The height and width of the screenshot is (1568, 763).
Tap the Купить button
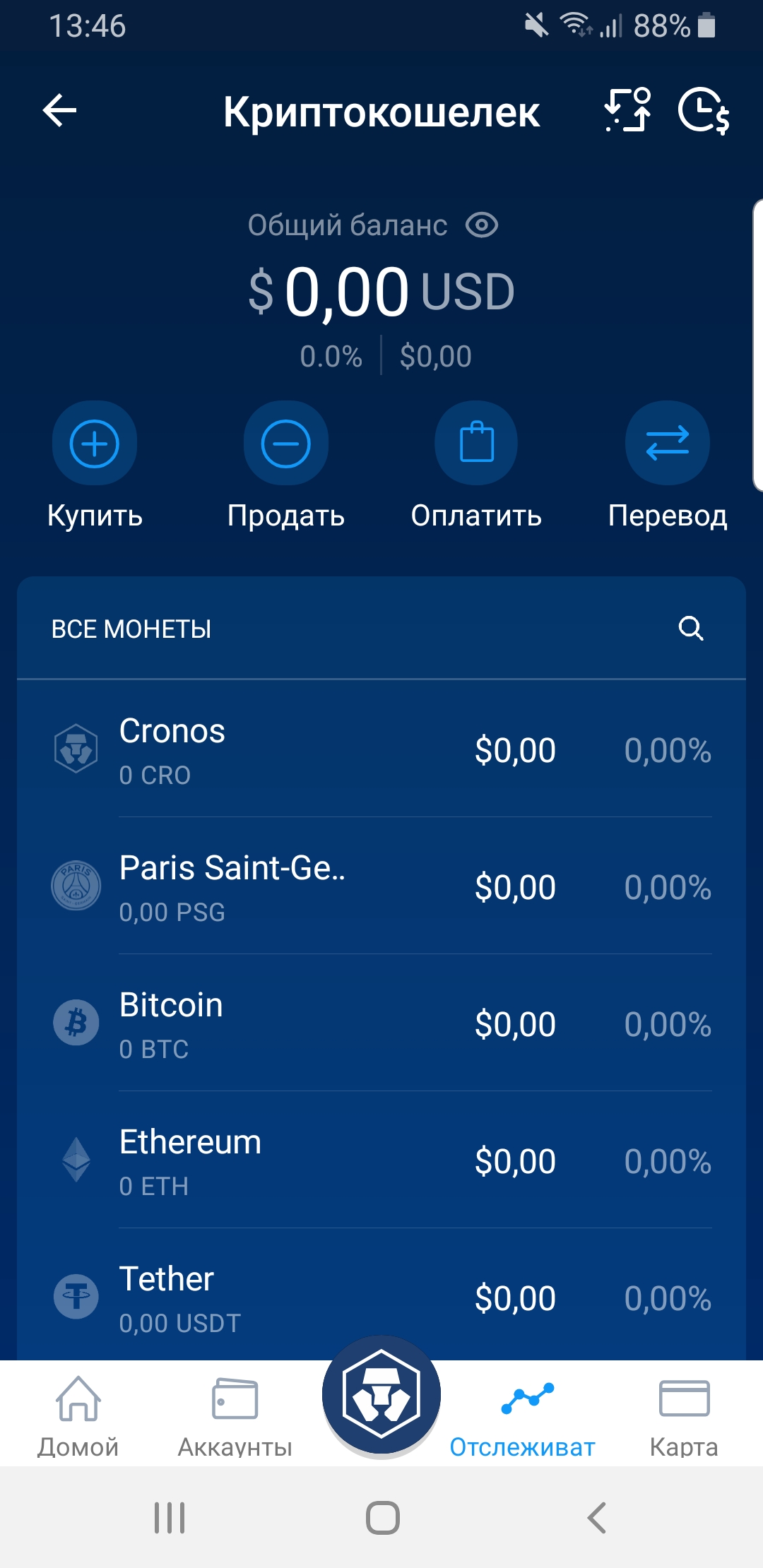pyautogui.click(x=95, y=466)
